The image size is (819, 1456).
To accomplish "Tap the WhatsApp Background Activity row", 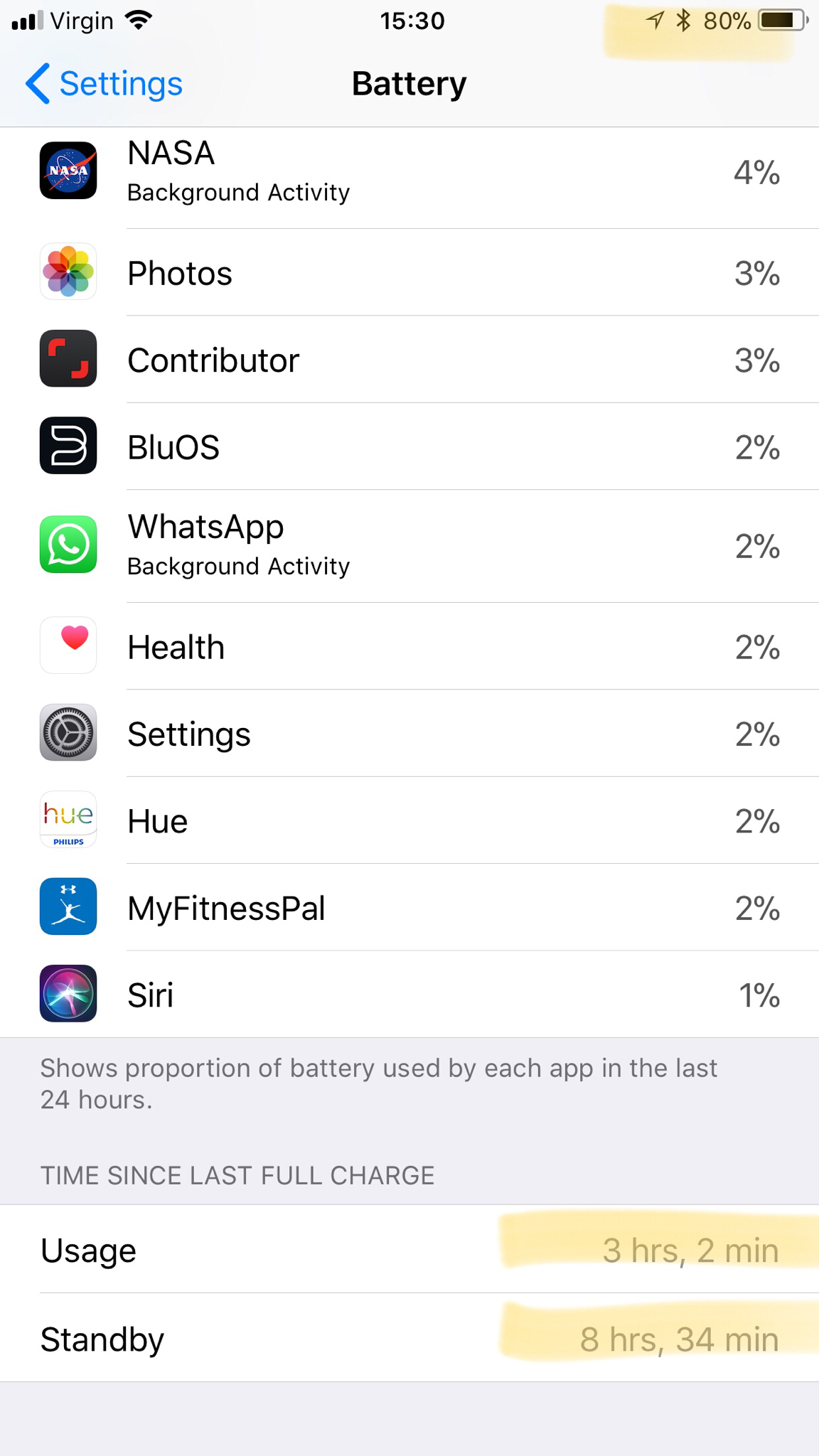I will point(409,545).
